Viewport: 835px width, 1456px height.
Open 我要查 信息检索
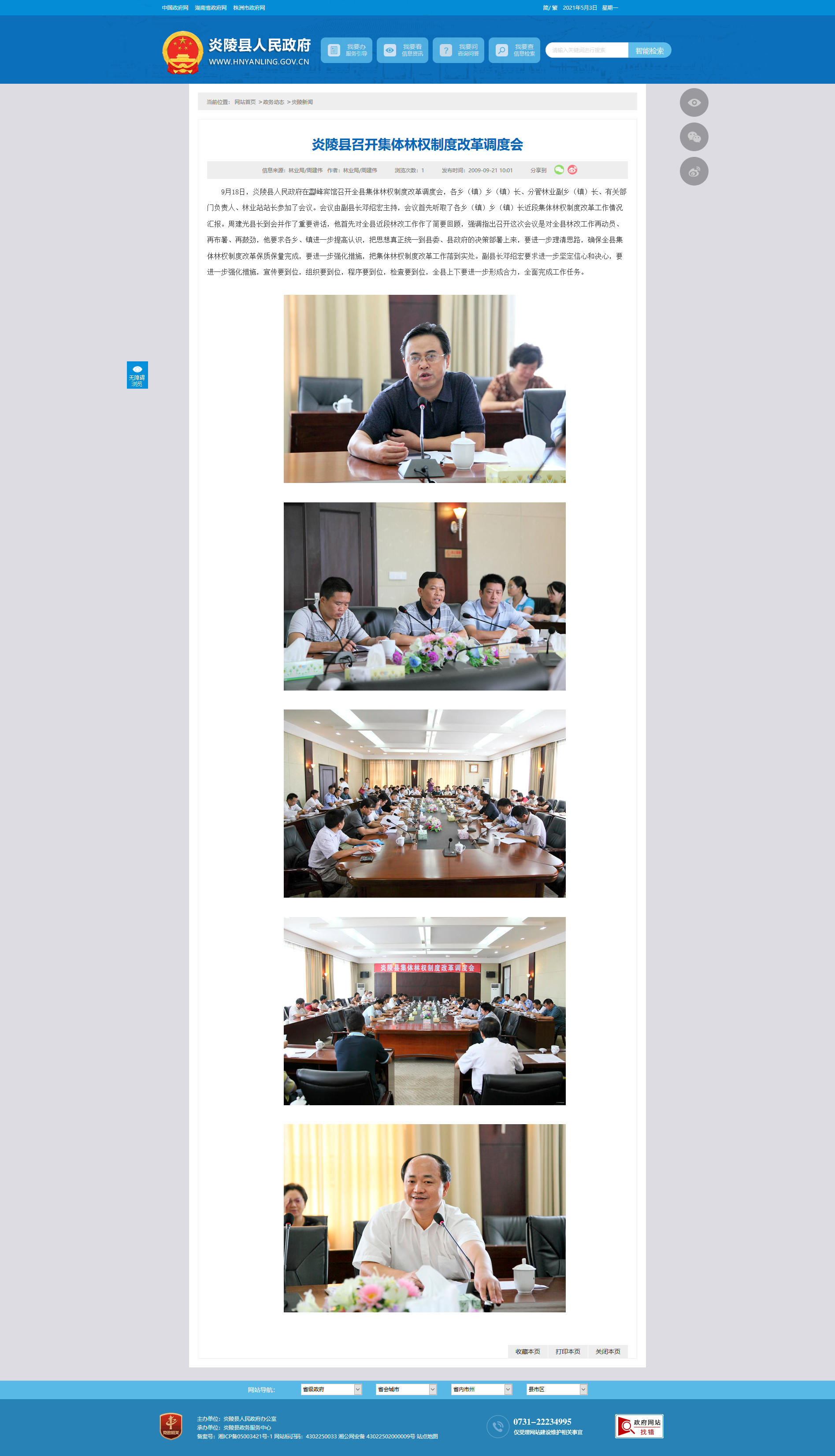click(514, 51)
